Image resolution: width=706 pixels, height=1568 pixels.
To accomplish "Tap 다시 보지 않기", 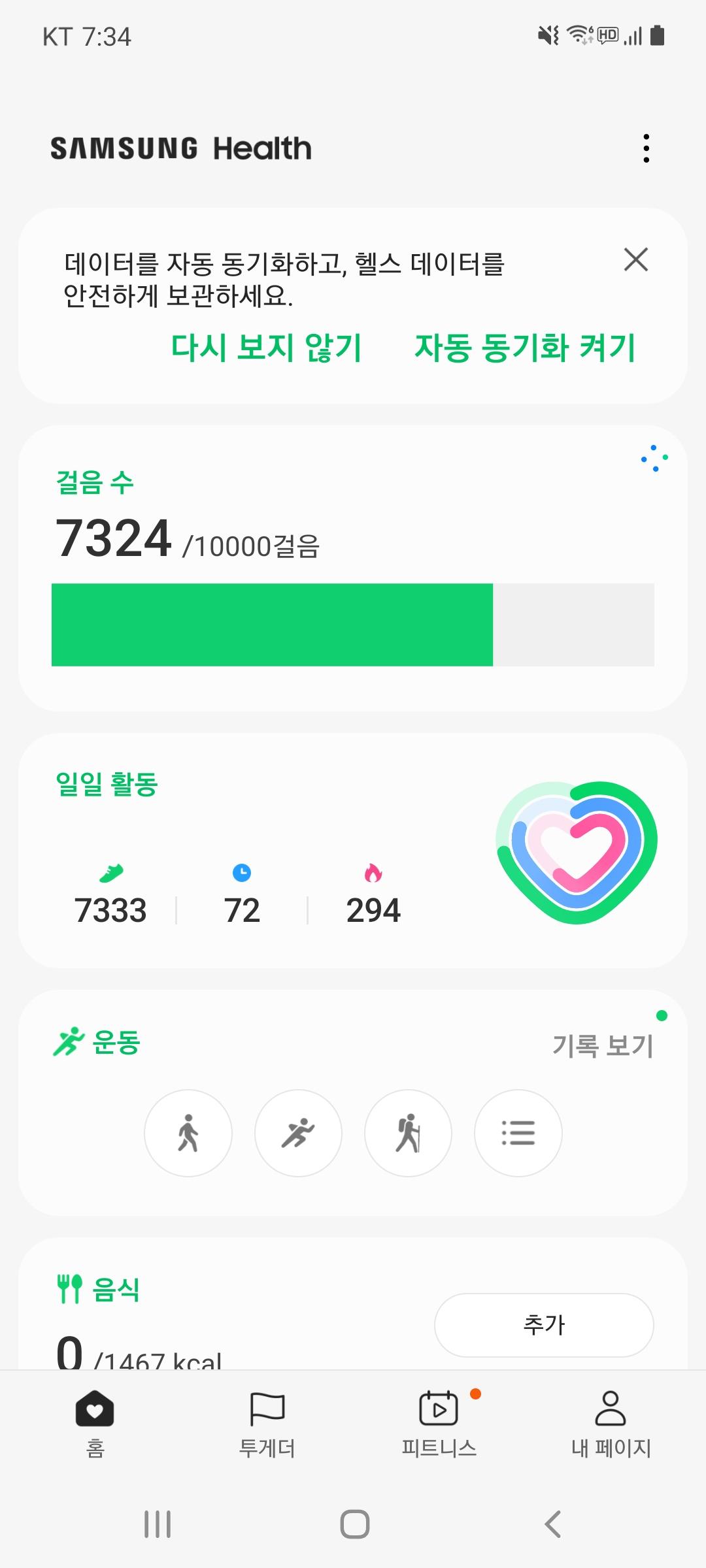I will 266,347.
